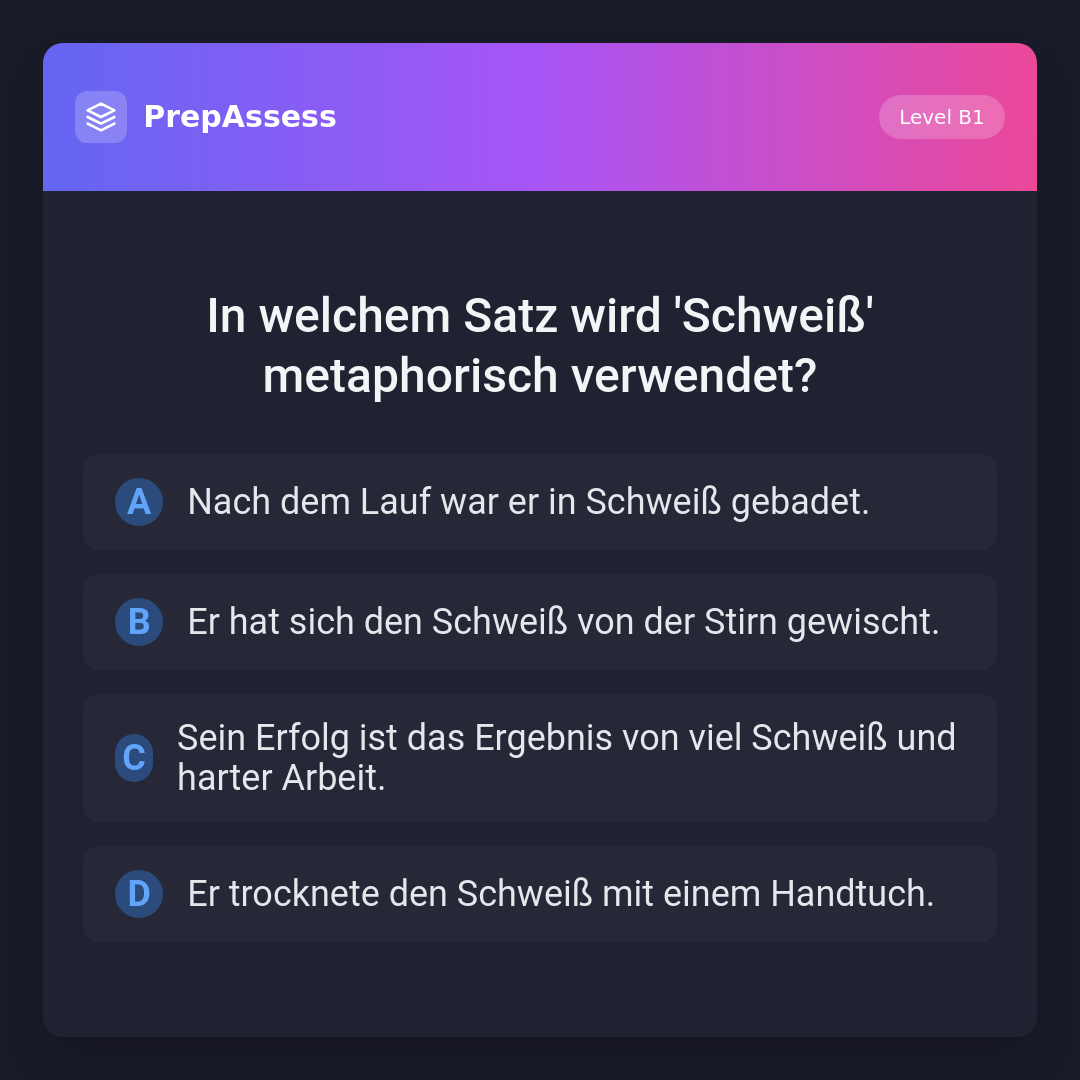This screenshot has height=1080, width=1080.
Task: Pick answer C 'Schweiß und harter Arbeit'
Action: (540, 758)
